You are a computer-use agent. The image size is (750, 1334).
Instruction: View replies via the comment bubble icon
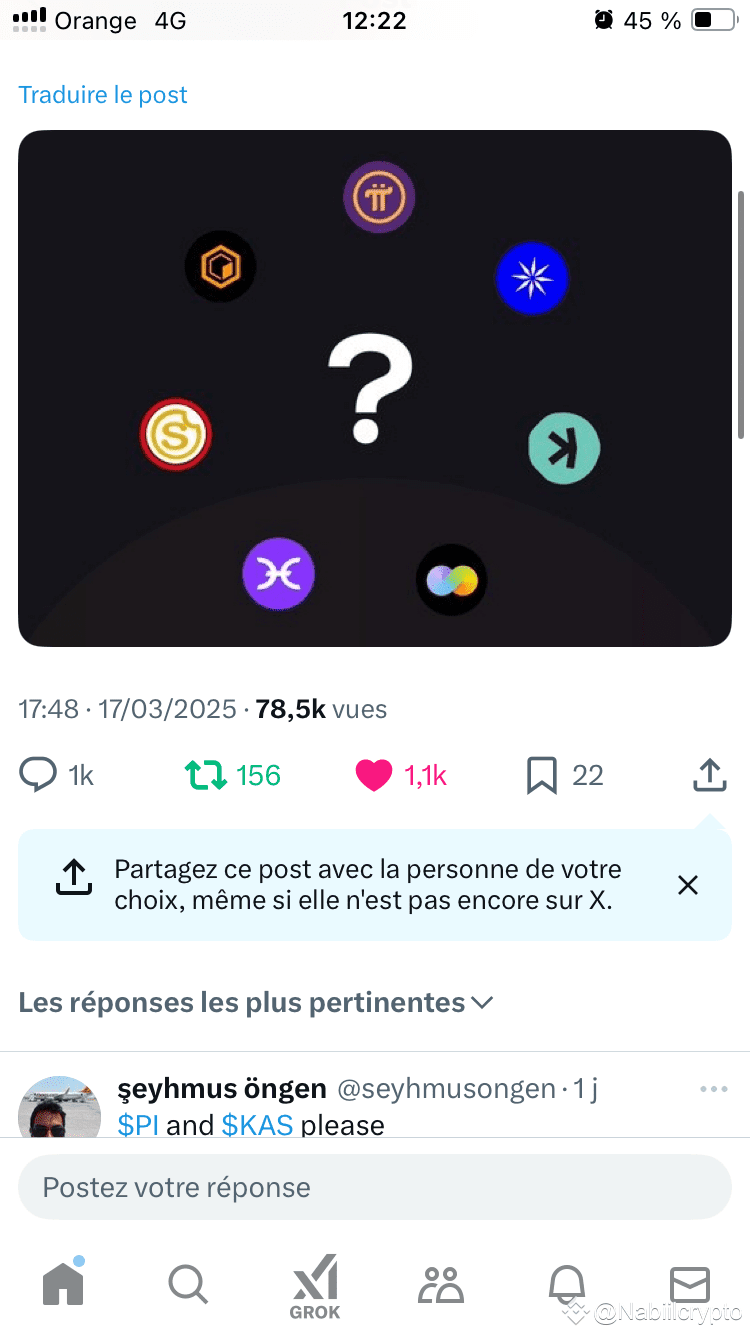tap(37, 775)
